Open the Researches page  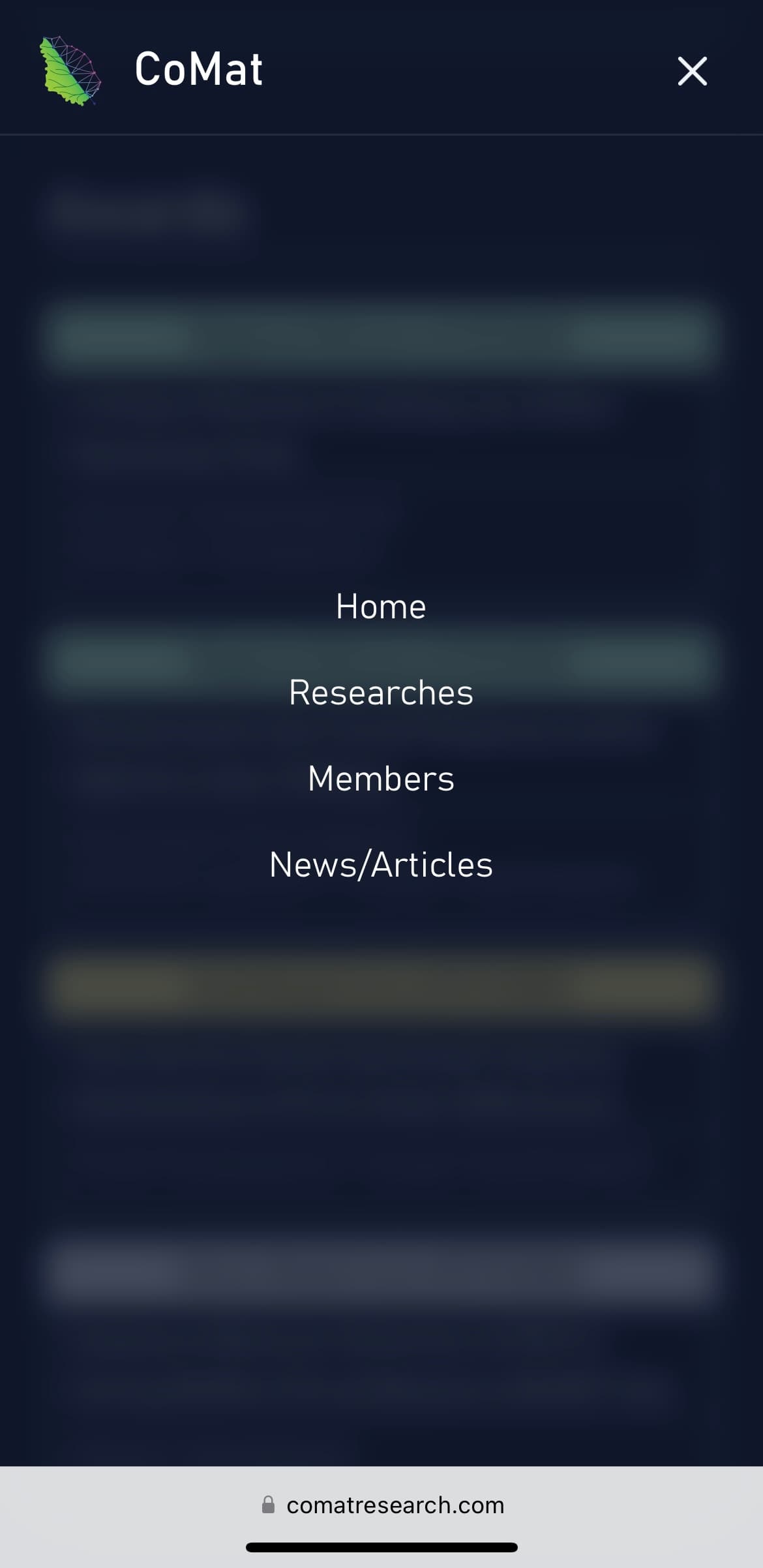(x=381, y=693)
